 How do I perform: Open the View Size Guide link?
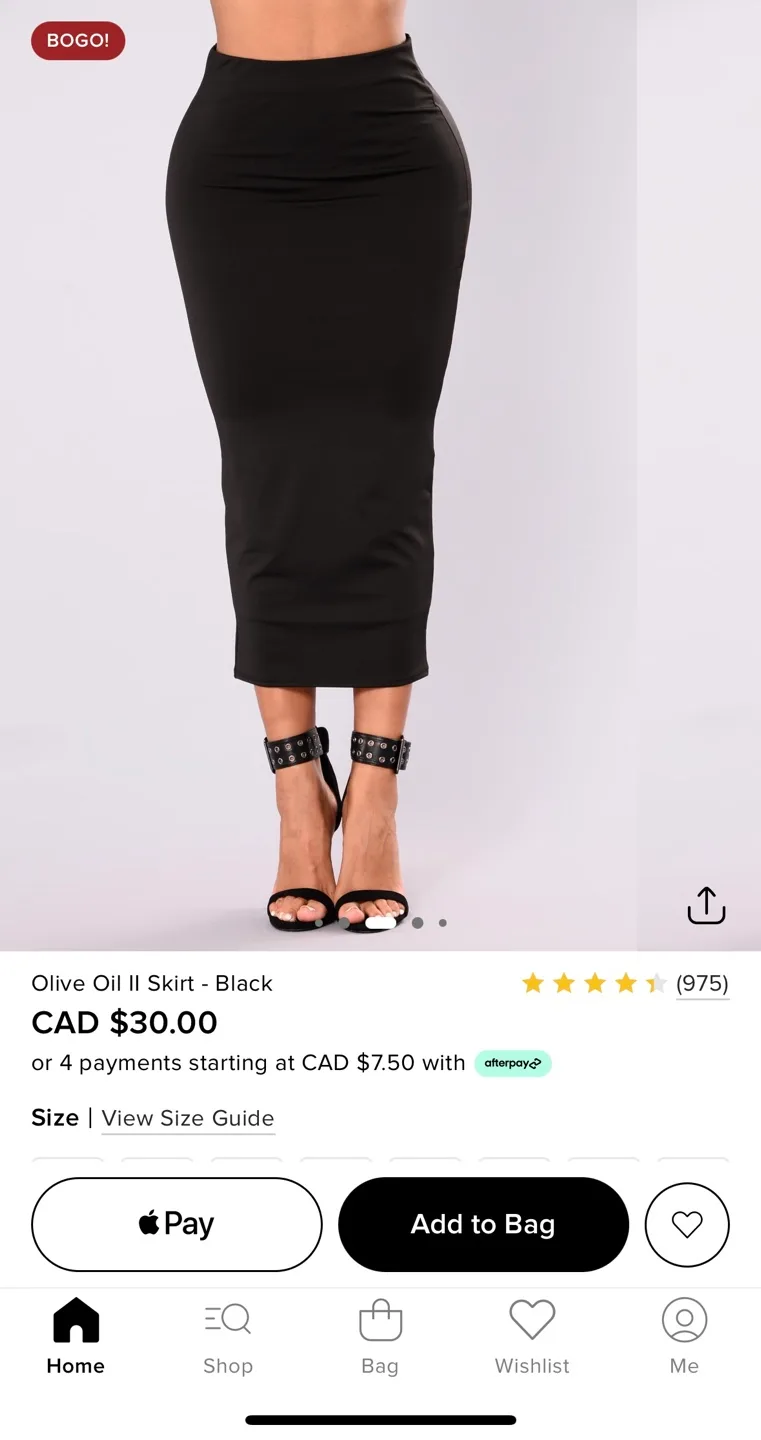(188, 1118)
